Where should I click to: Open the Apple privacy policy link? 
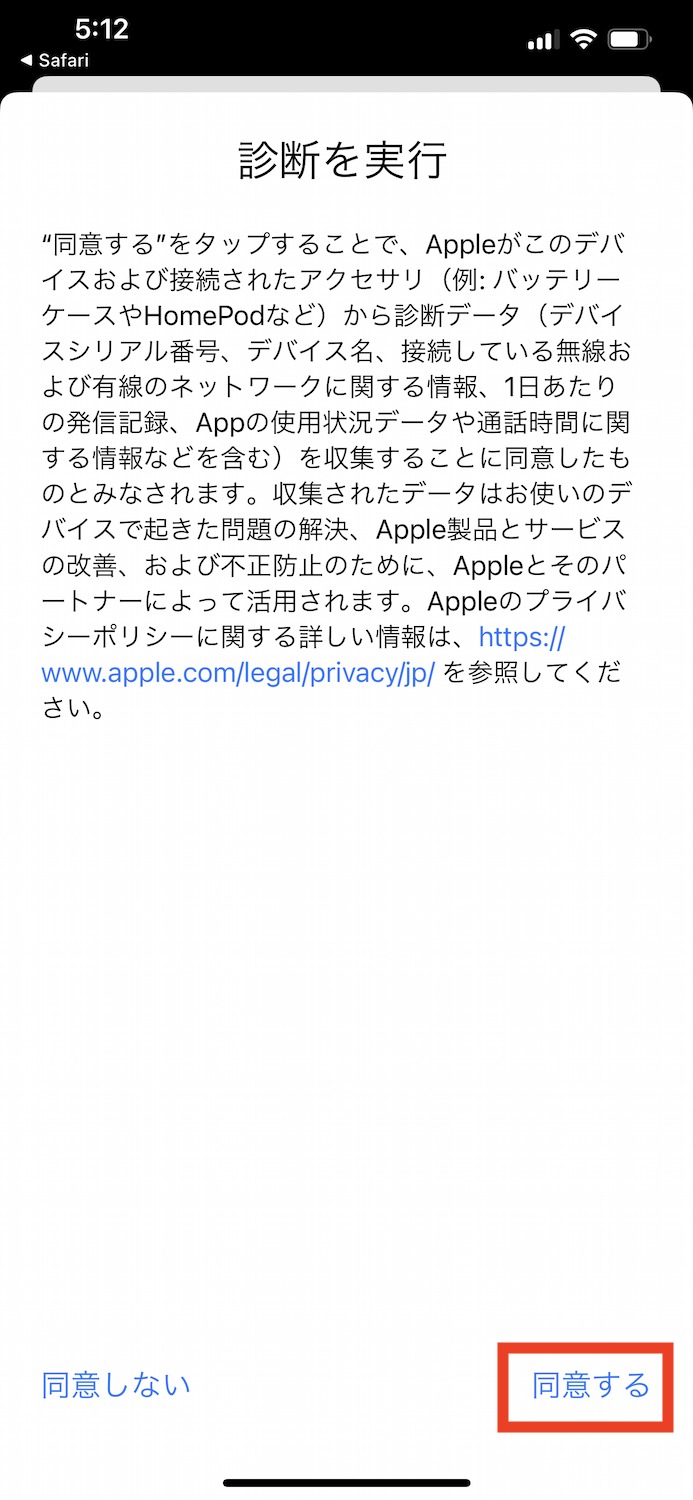click(238, 673)
